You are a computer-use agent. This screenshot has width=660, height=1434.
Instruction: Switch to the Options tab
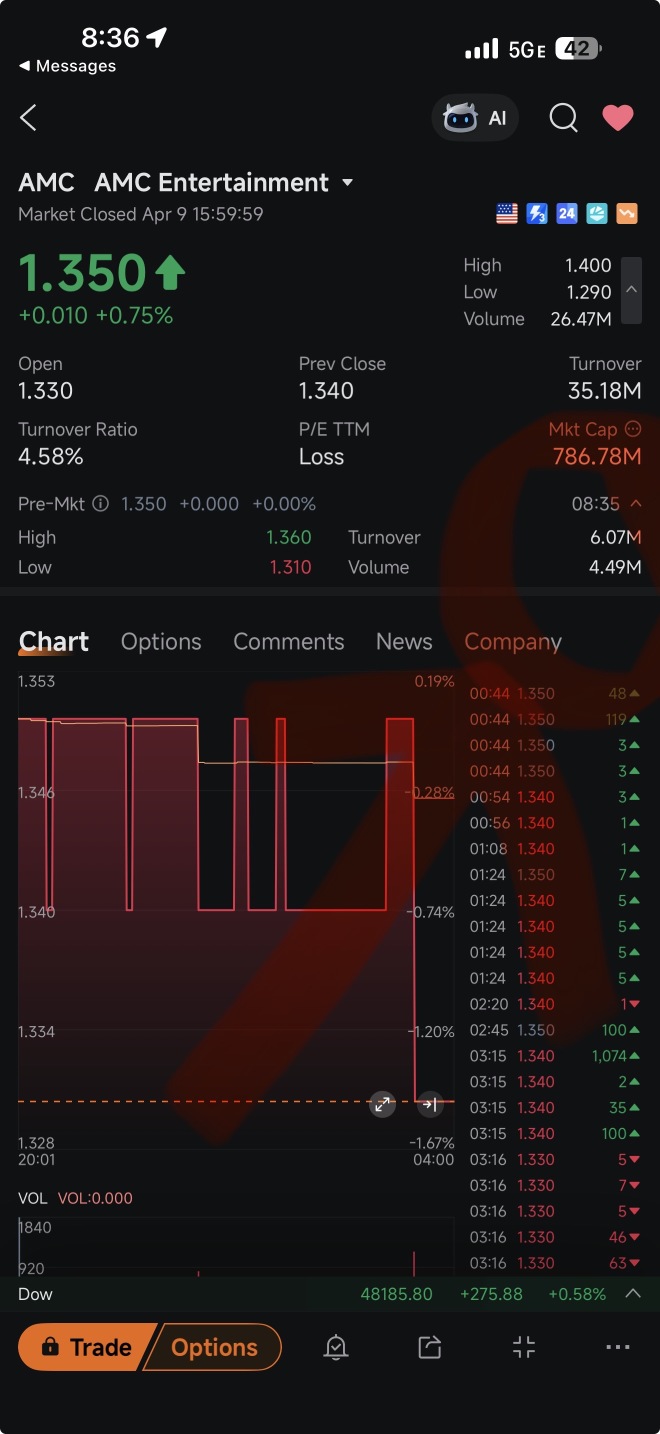coord(161,642)
